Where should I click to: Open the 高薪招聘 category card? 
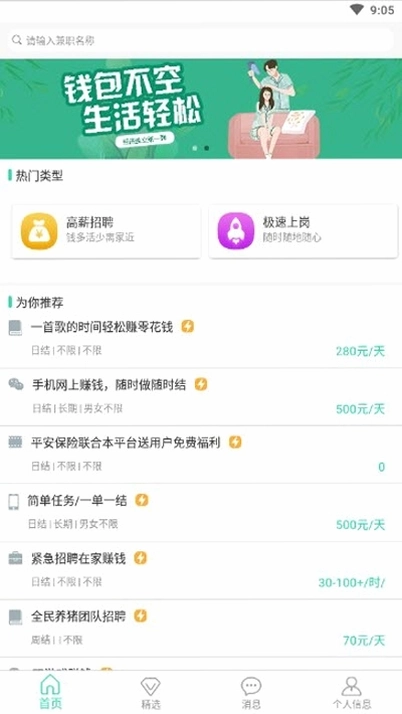pos(106,231)
